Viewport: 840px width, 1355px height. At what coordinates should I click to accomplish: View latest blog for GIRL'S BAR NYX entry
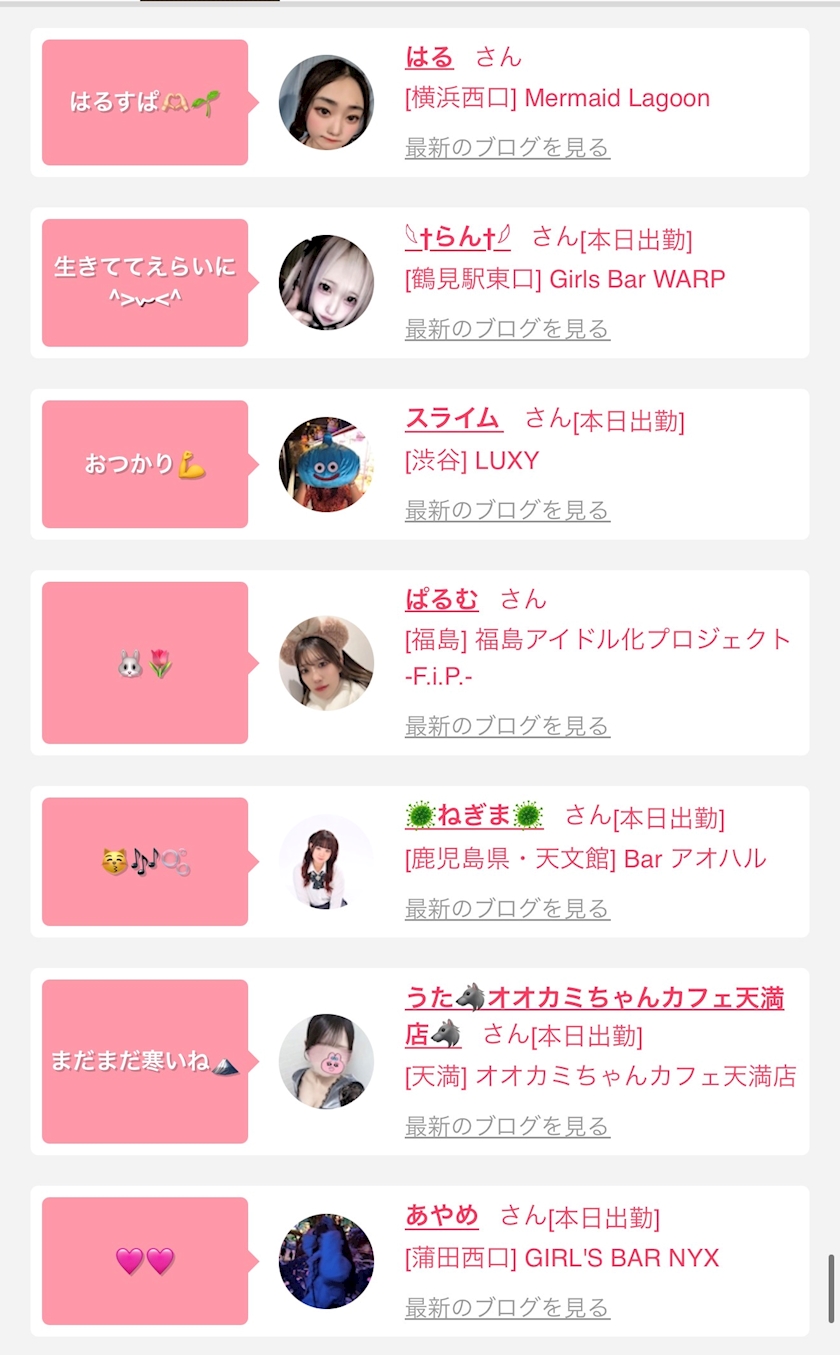[x=507, y=1308]
